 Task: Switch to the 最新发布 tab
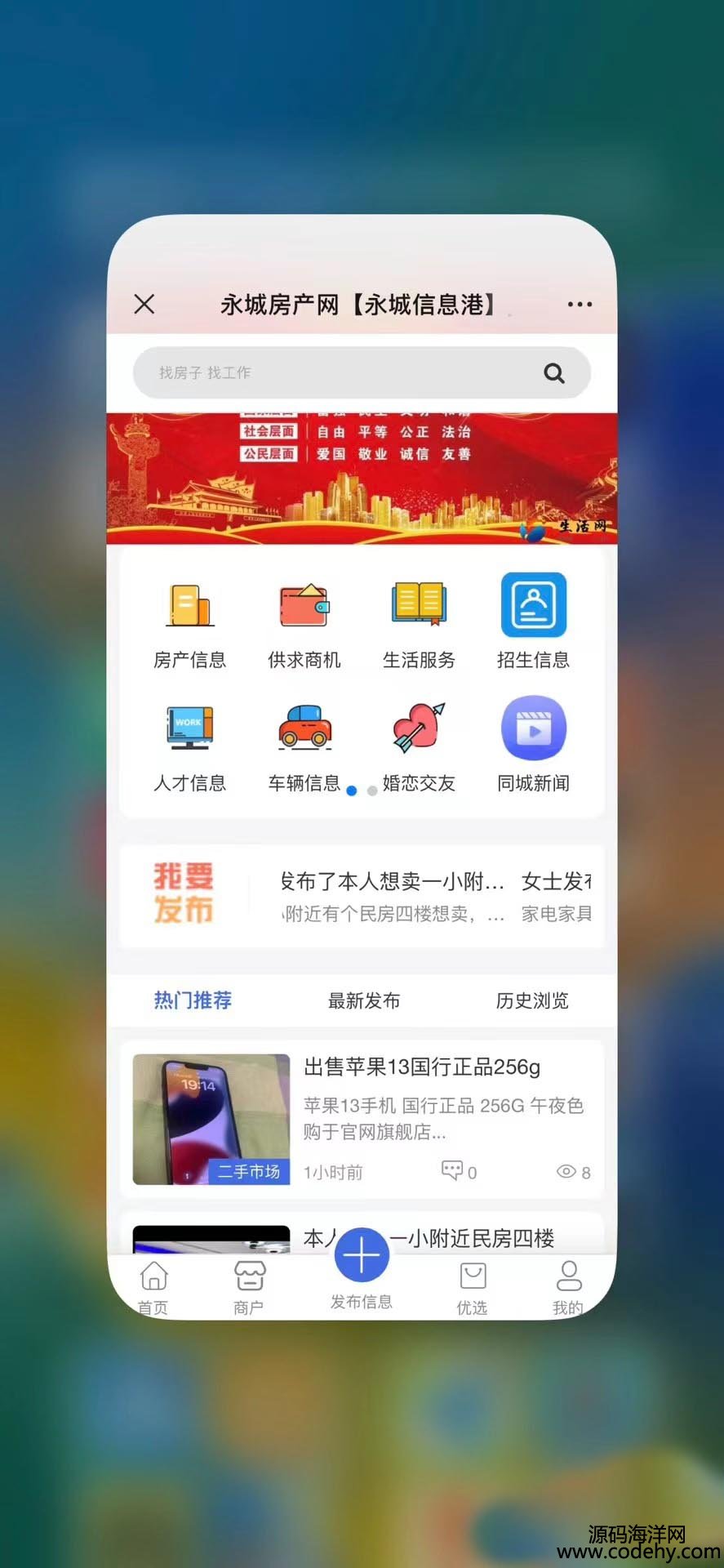pyautogui.click(x=364, y=1000)
